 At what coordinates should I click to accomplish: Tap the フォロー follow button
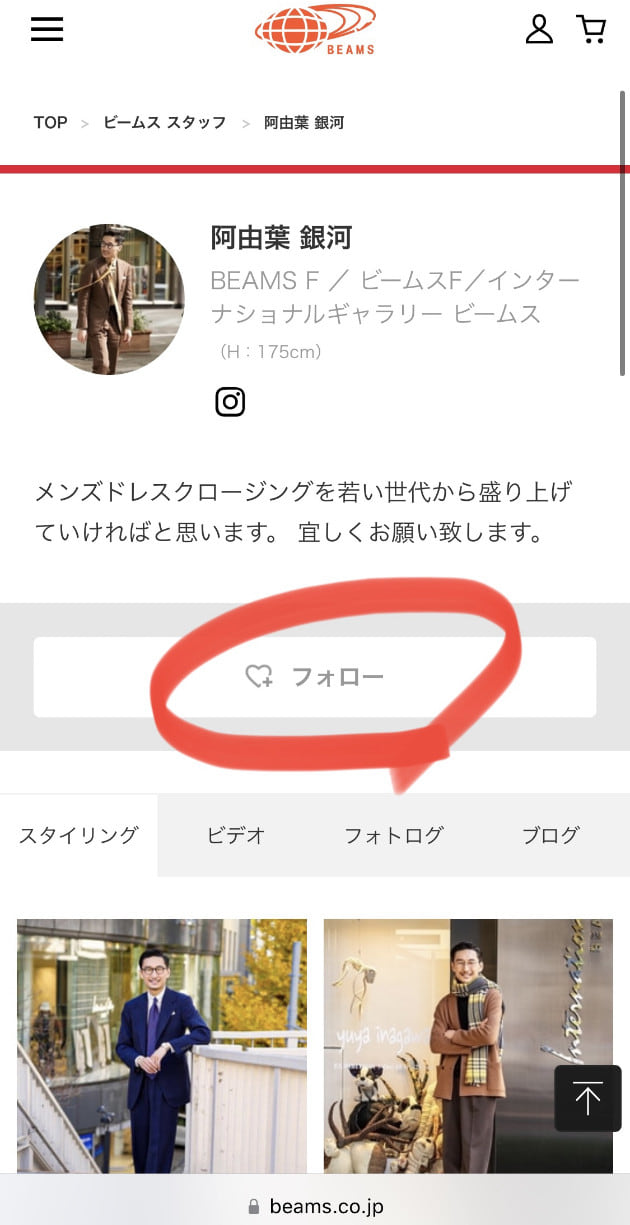point(314,677)
